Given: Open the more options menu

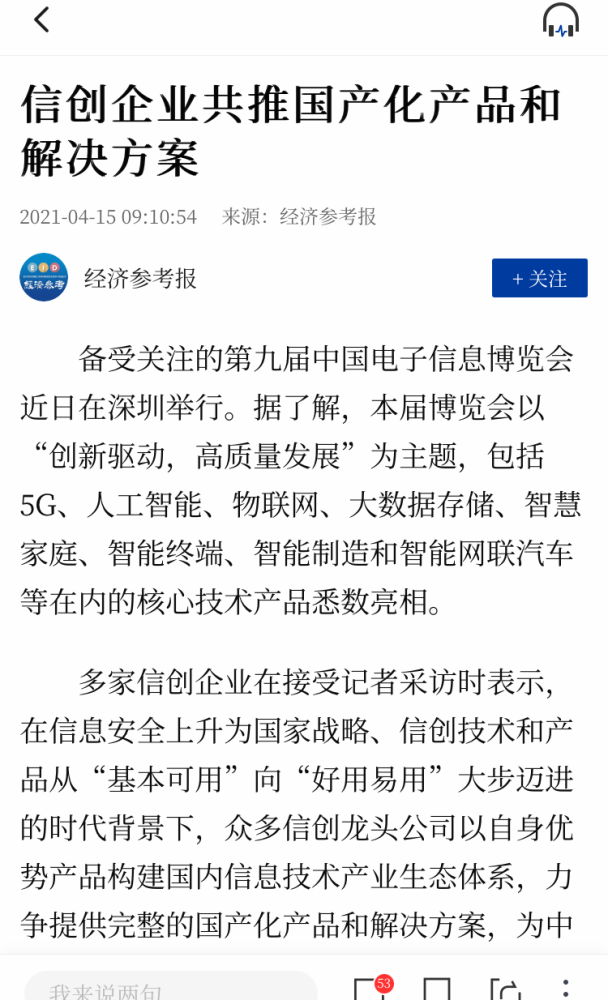Looking at the screenshot, I should pyautogui.click(x=566, y=989).
